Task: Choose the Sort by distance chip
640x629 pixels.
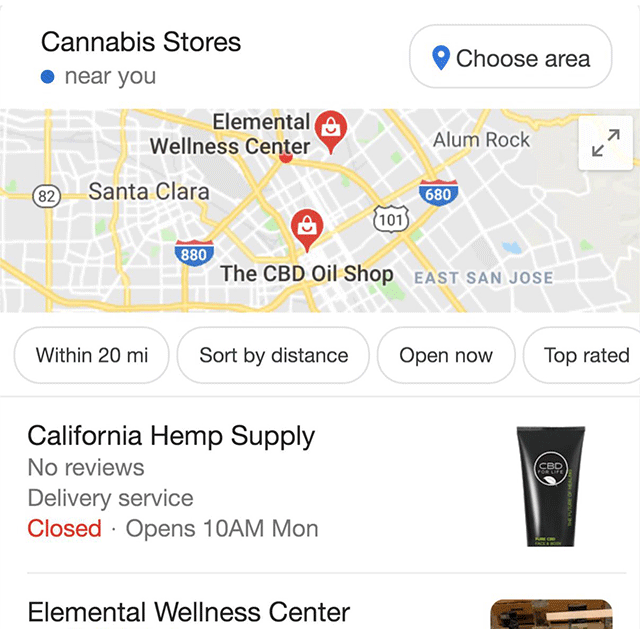Action: click(x=273, y=355)
